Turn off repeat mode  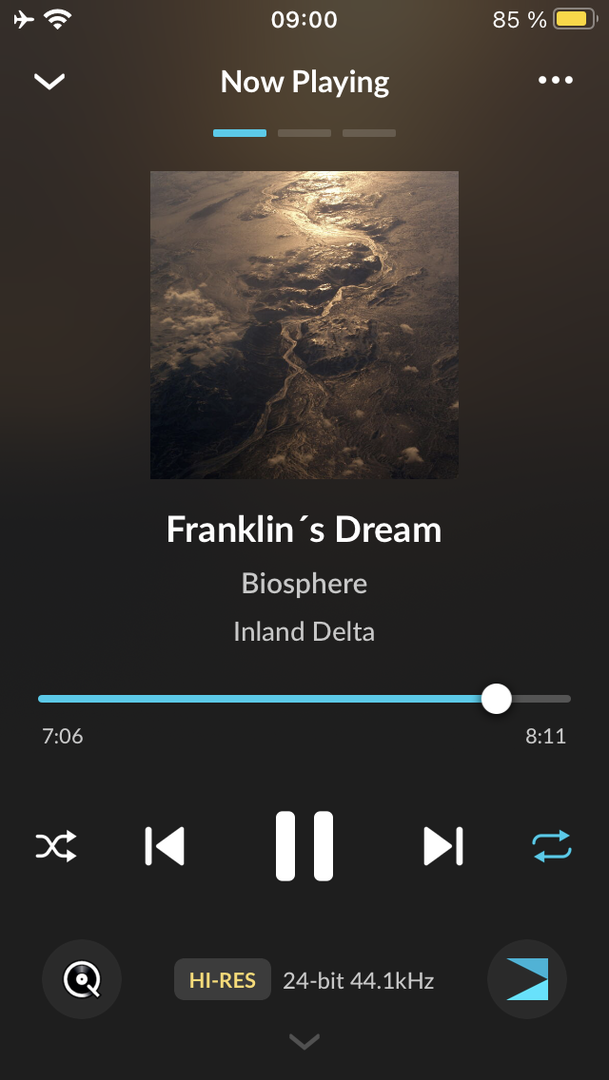point(551,846)
